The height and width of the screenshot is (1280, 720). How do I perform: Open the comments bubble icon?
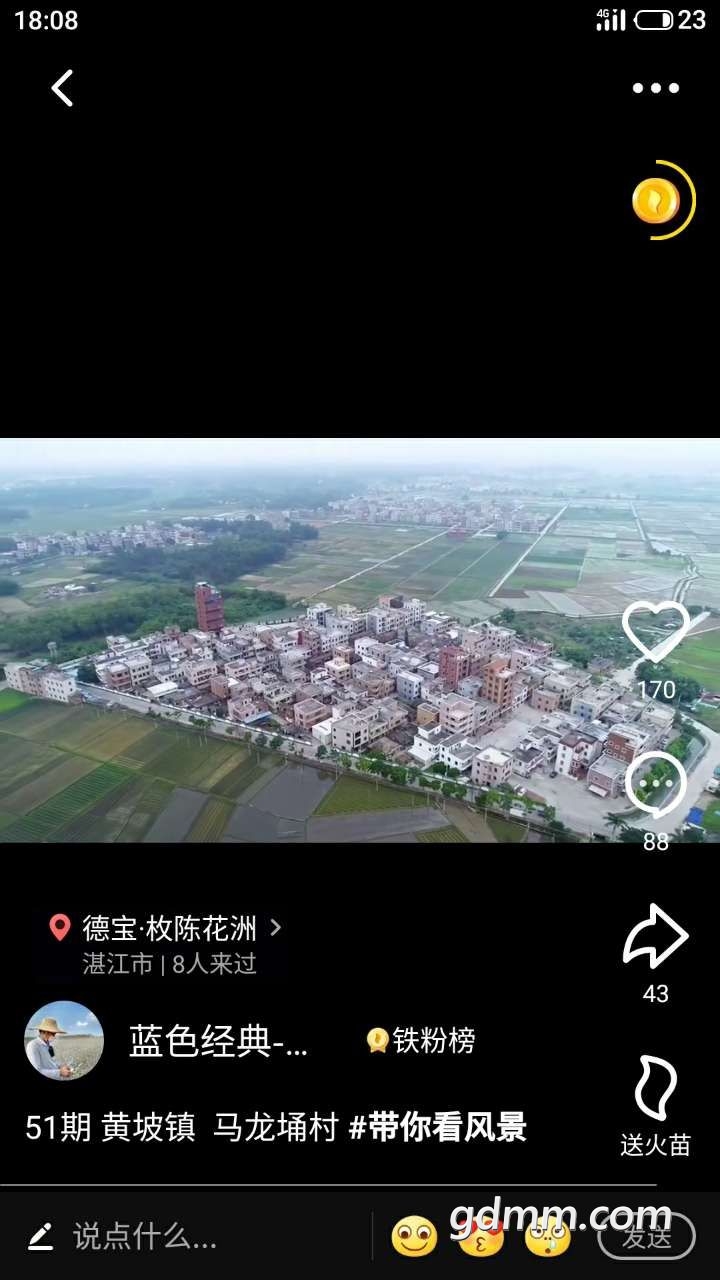click(655, 784)
